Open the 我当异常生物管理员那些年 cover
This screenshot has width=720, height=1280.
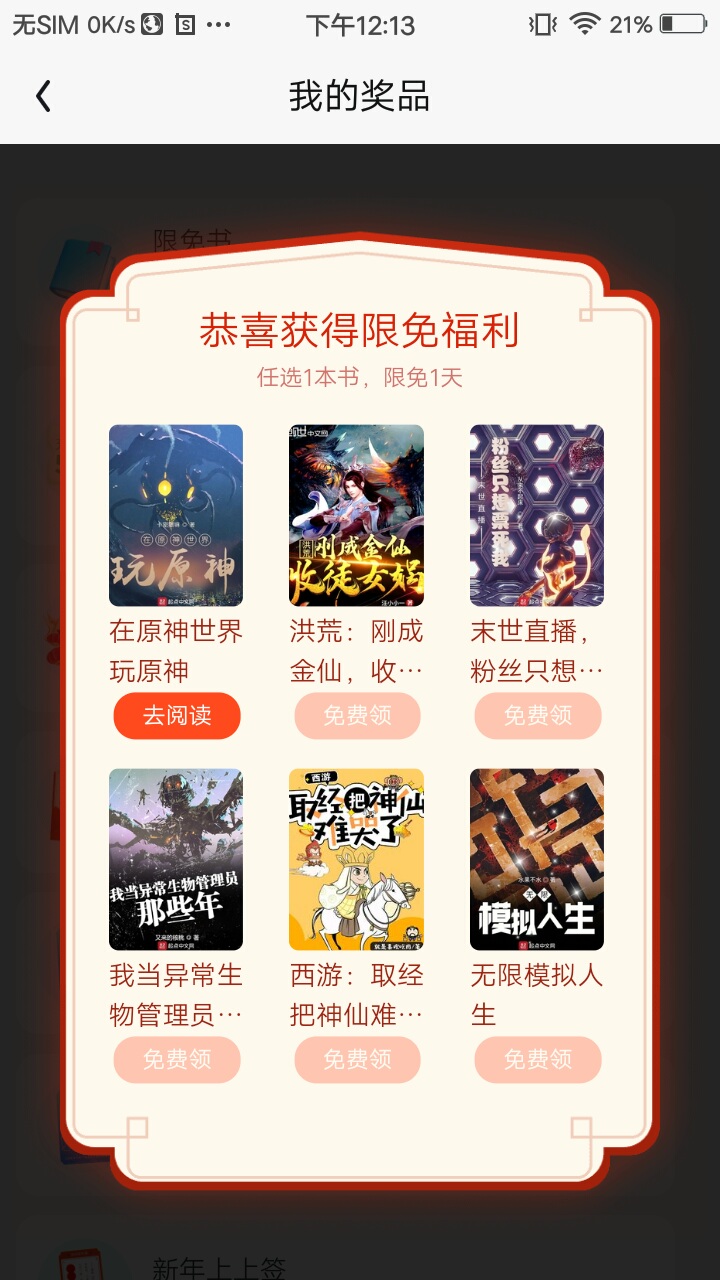[x=176, y=859]
